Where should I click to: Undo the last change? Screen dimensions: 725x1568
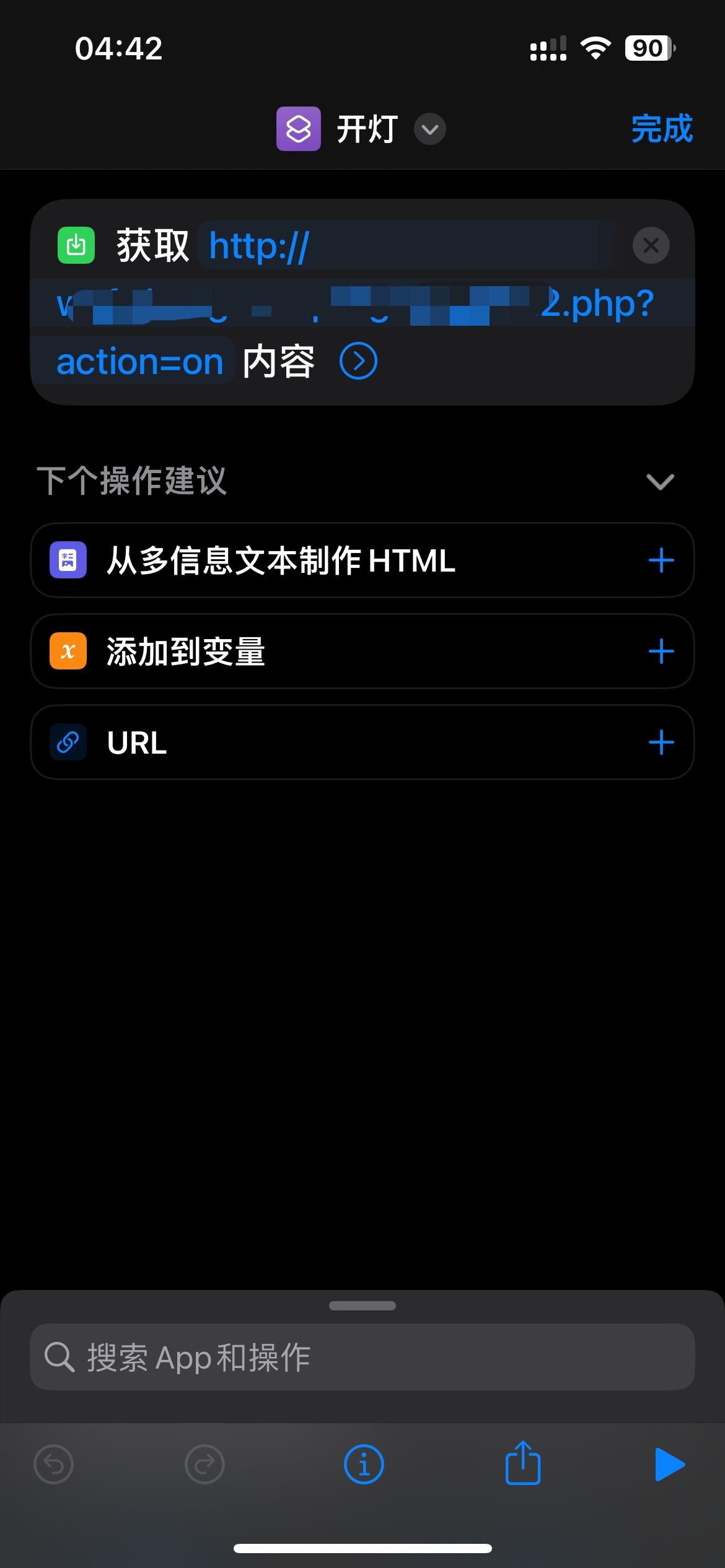click(x=54, y=1465)
